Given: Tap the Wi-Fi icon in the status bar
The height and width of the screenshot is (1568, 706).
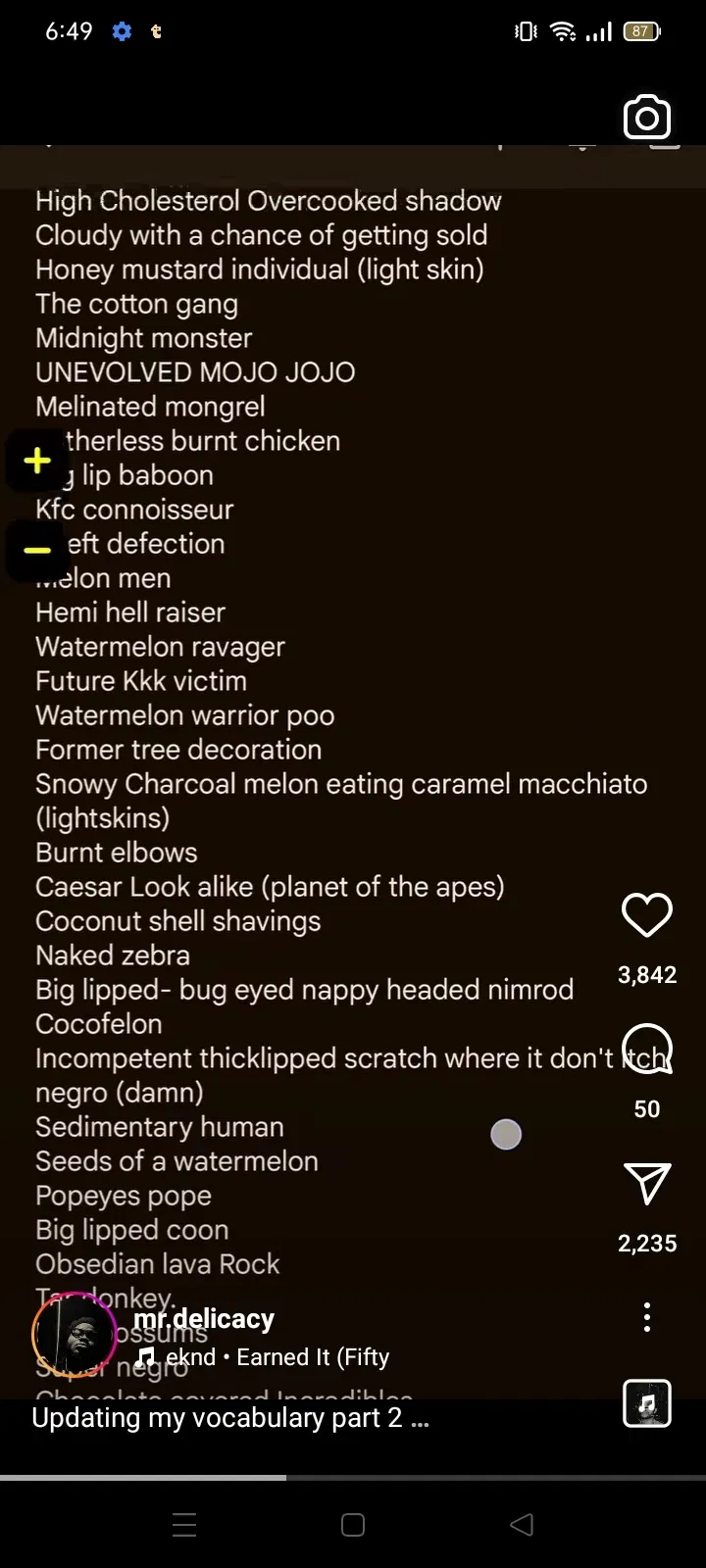Looking at the screenshot, I should (x=563, y=31).
